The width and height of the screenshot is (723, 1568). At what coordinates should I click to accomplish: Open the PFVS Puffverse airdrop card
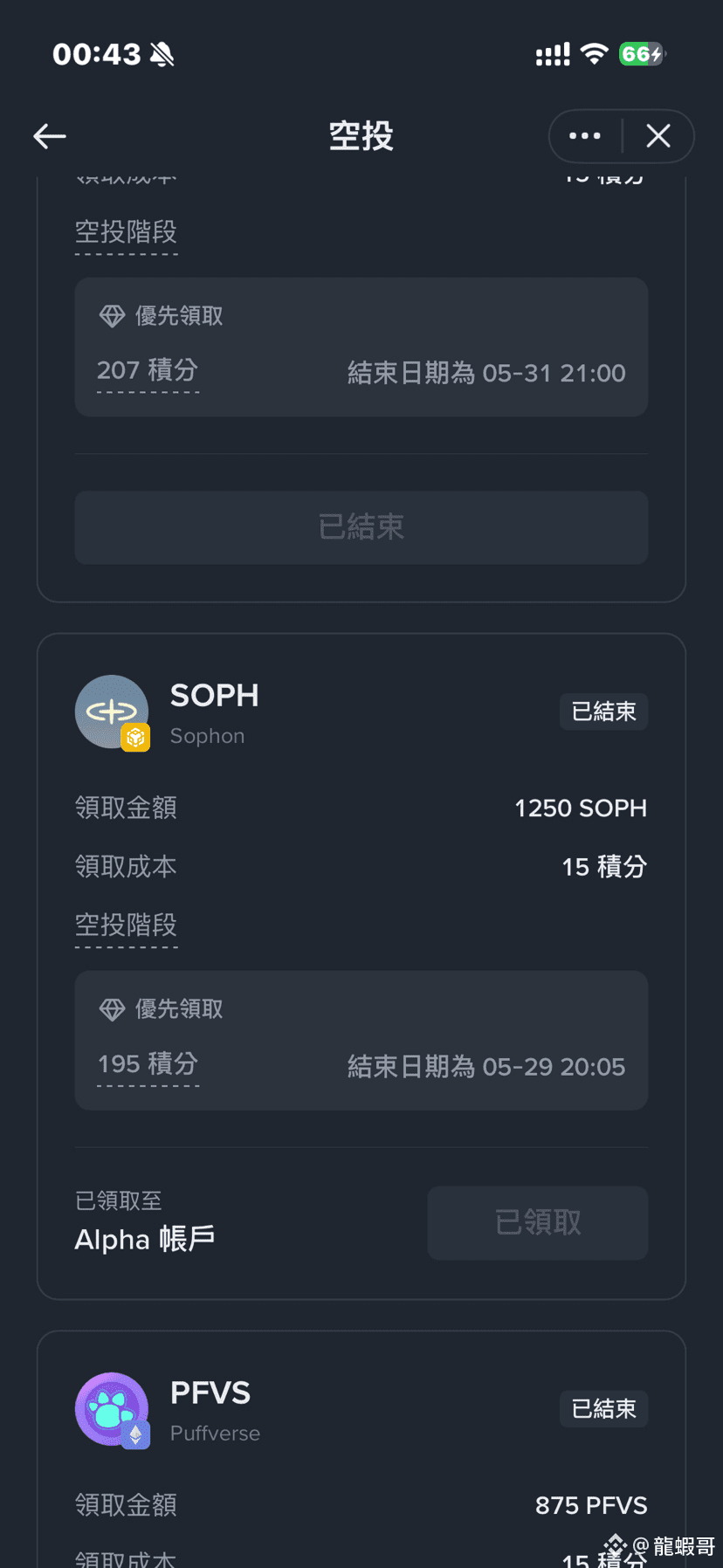[361, 1449]
